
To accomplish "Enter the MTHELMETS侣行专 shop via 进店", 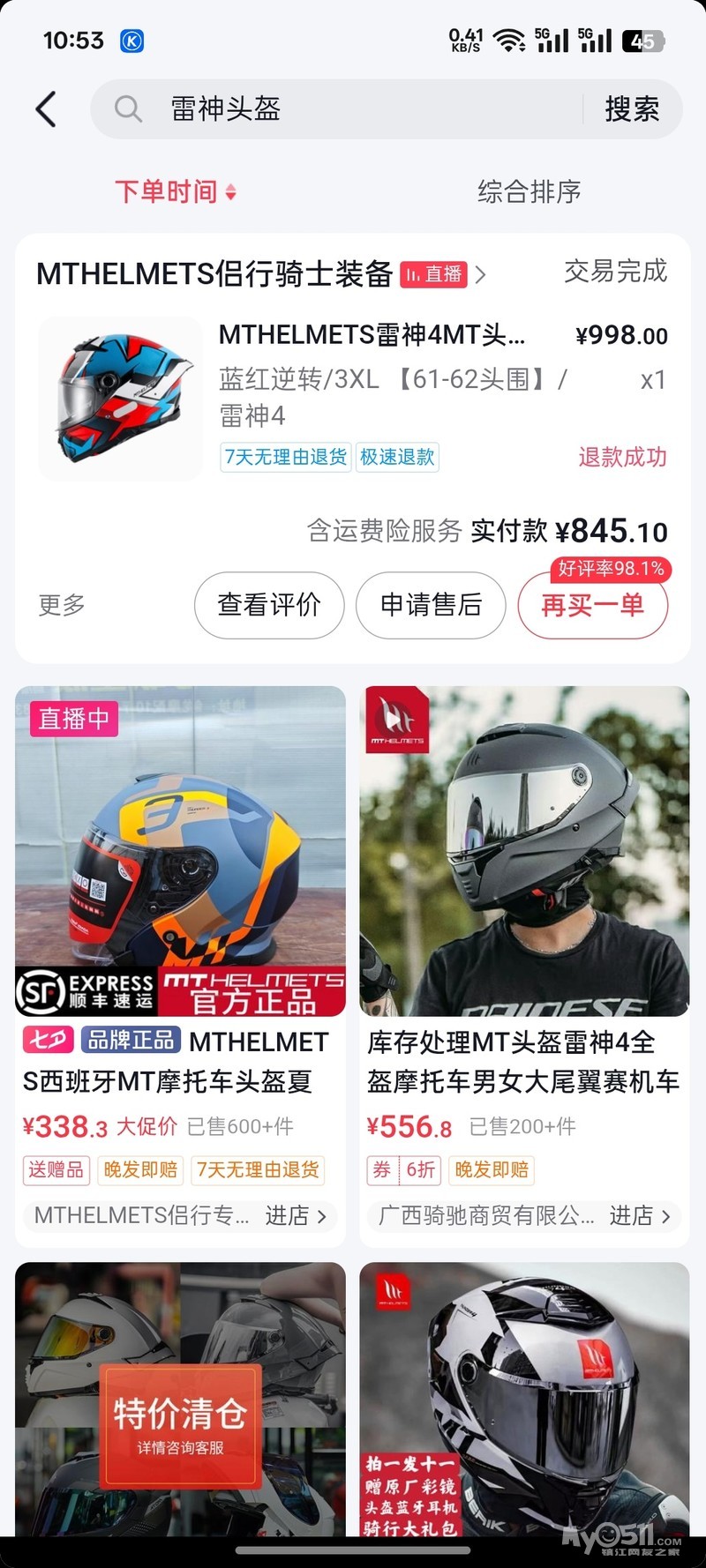I will tap(296, 1216).
